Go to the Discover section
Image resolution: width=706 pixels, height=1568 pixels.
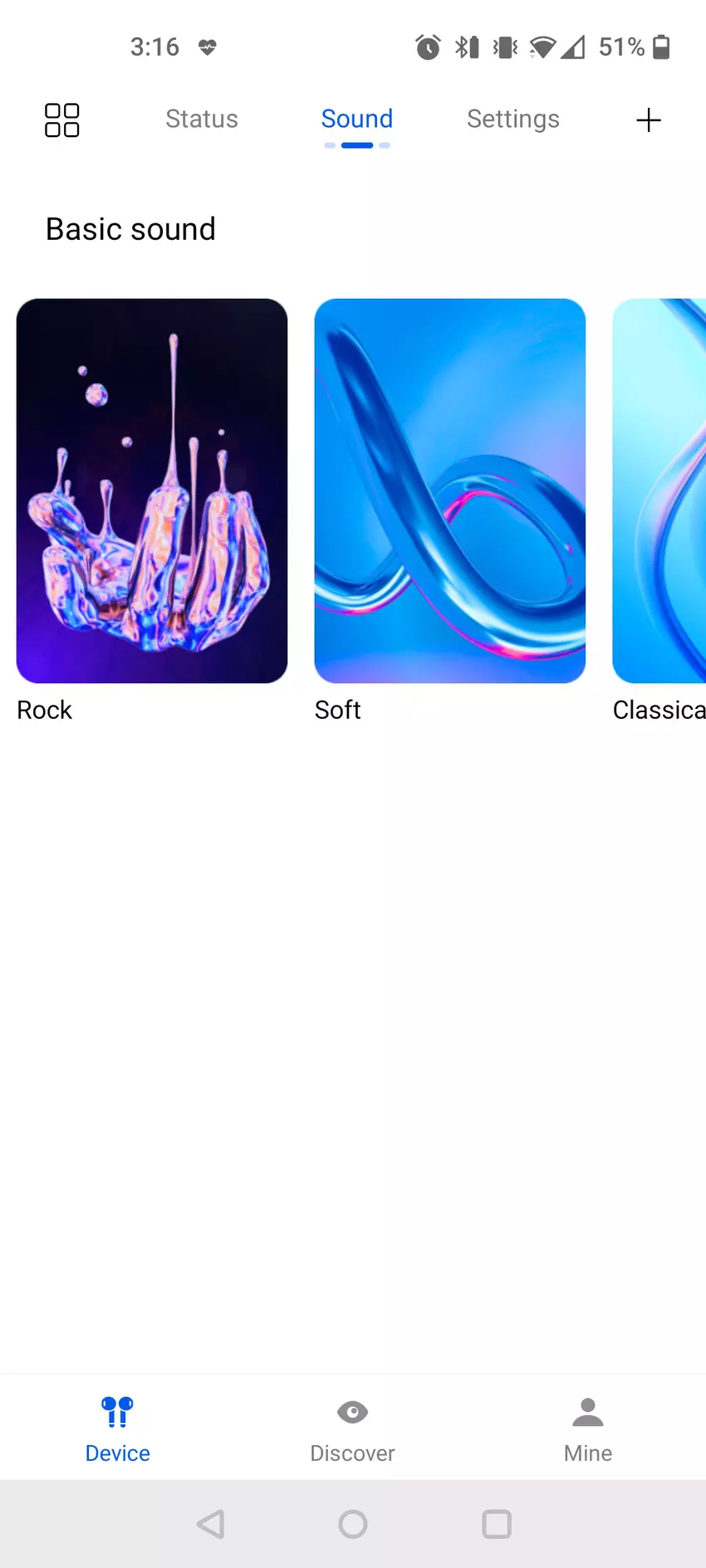[x=352, y=1428]
